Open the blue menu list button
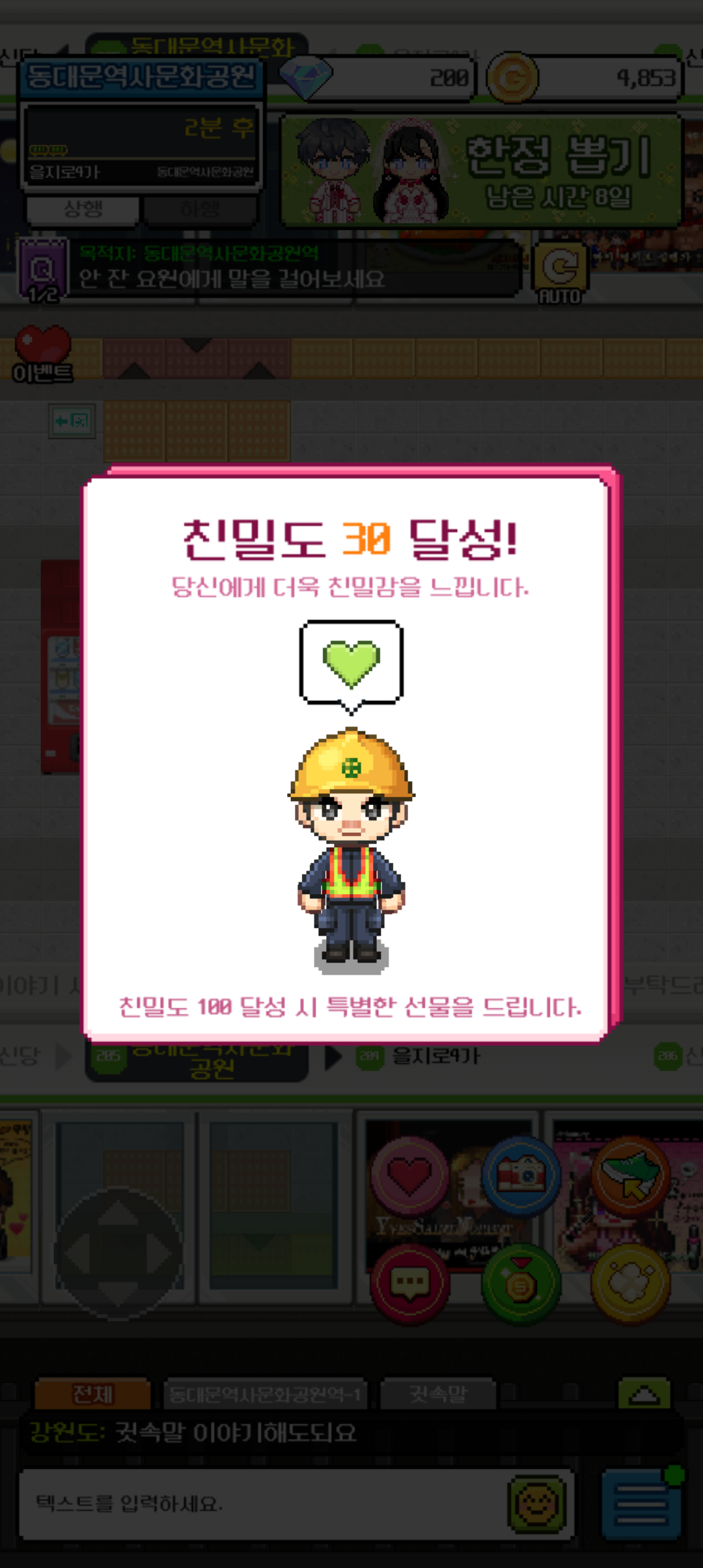 pyautogui.click(x=641, y=1503)
